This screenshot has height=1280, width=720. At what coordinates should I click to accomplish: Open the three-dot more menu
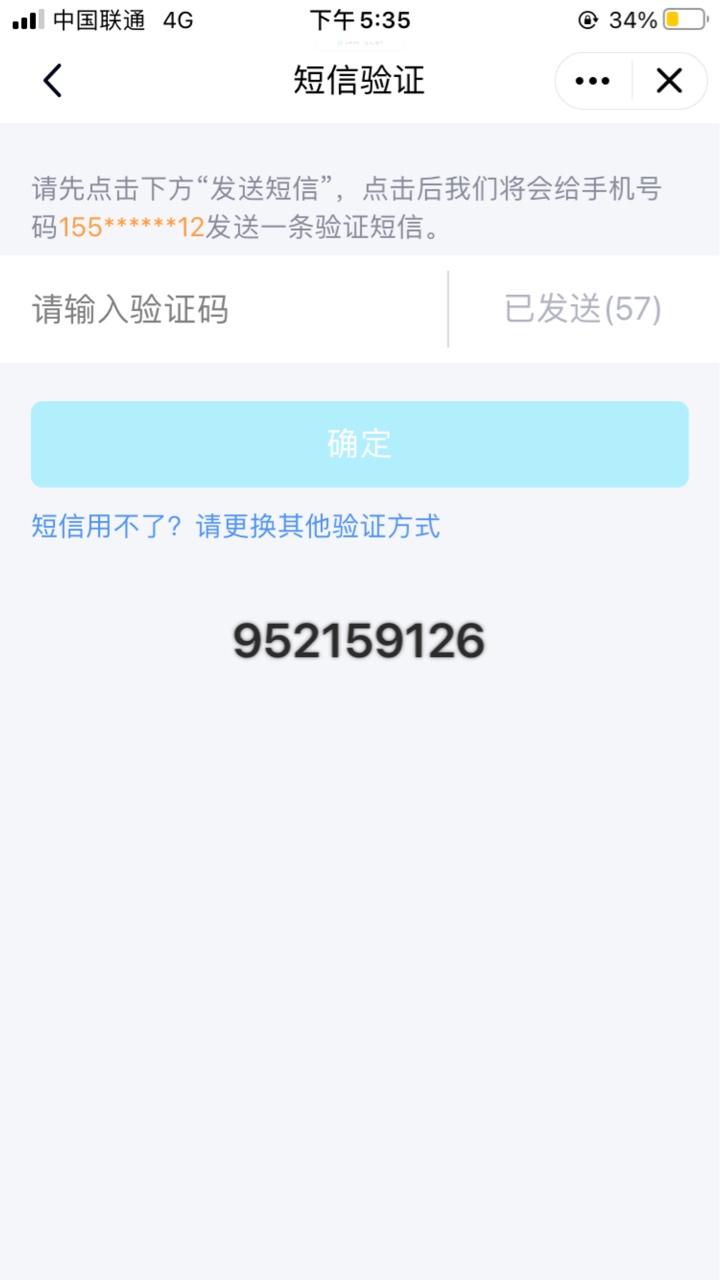tap(593, 81)
